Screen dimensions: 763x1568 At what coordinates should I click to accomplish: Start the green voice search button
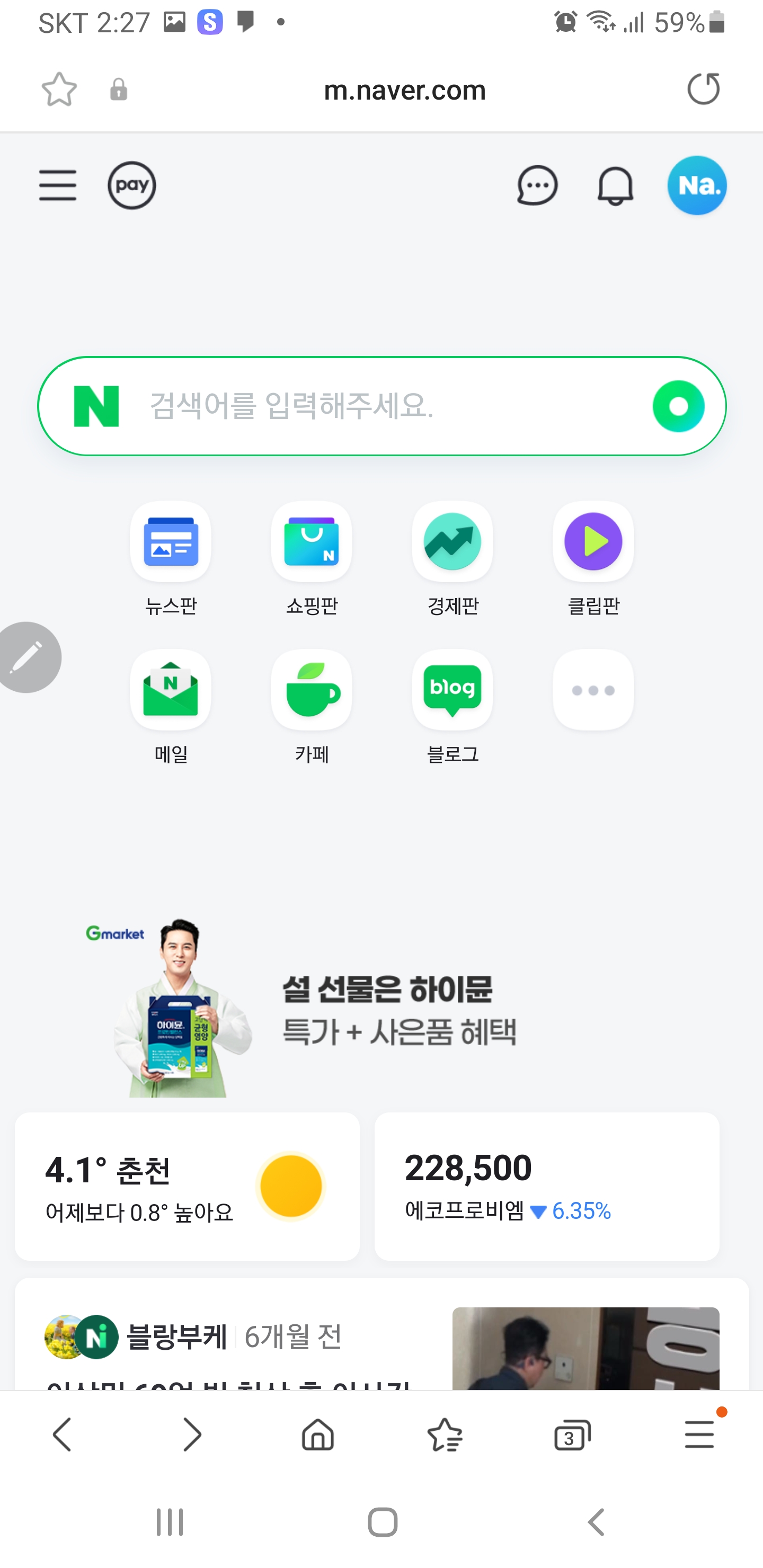[678, 406]
